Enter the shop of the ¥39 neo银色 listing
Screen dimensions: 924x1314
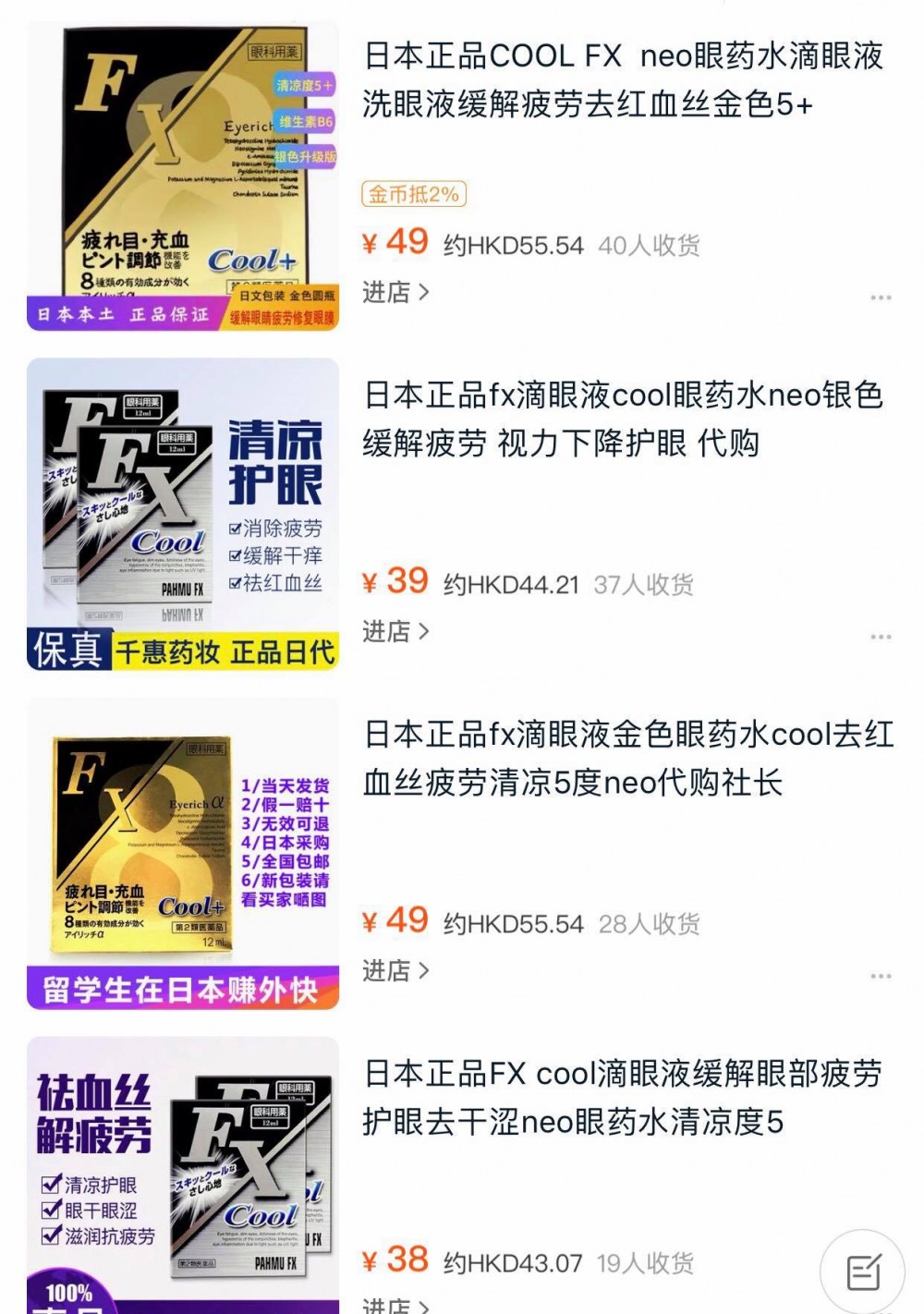[x=395, y=632]
